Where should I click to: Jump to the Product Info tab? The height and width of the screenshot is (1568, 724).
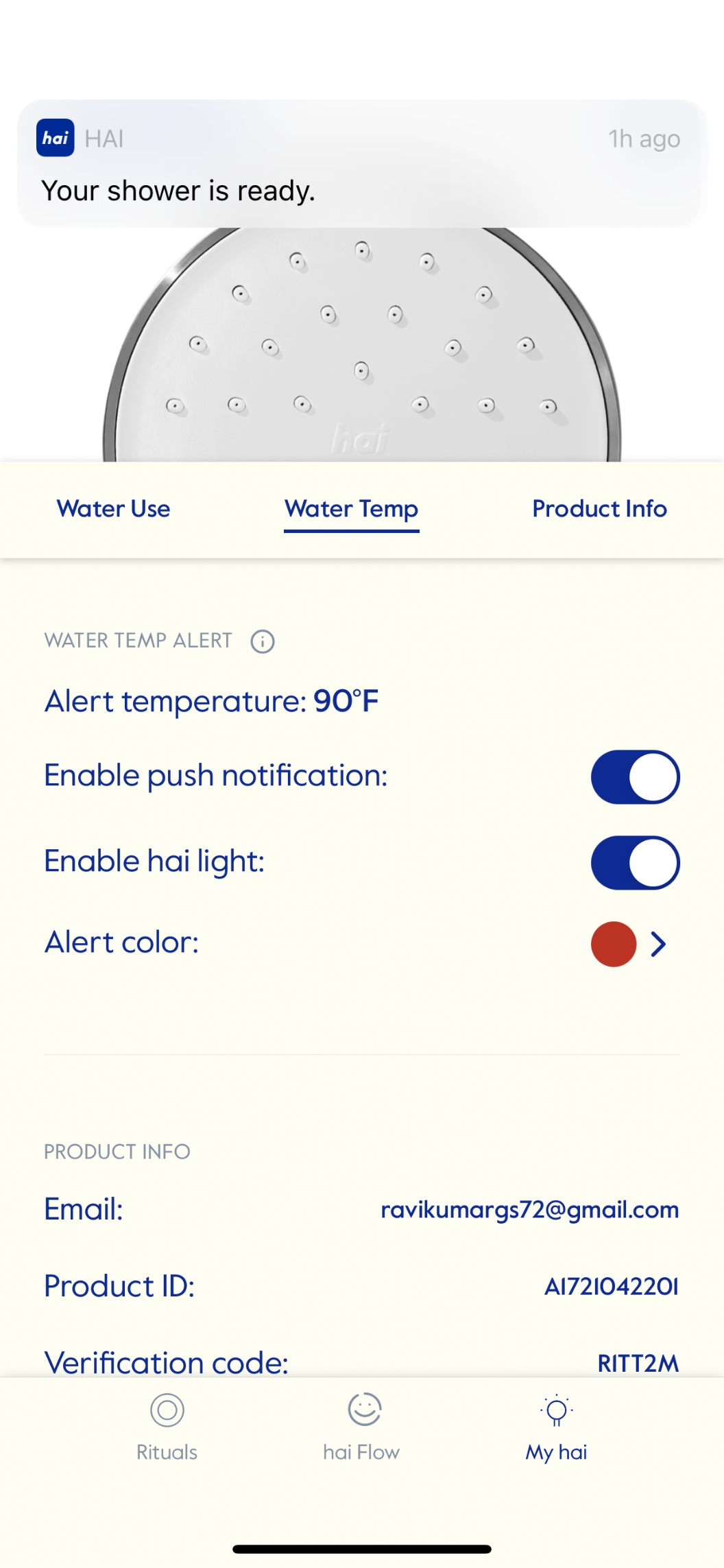point(599,509)
